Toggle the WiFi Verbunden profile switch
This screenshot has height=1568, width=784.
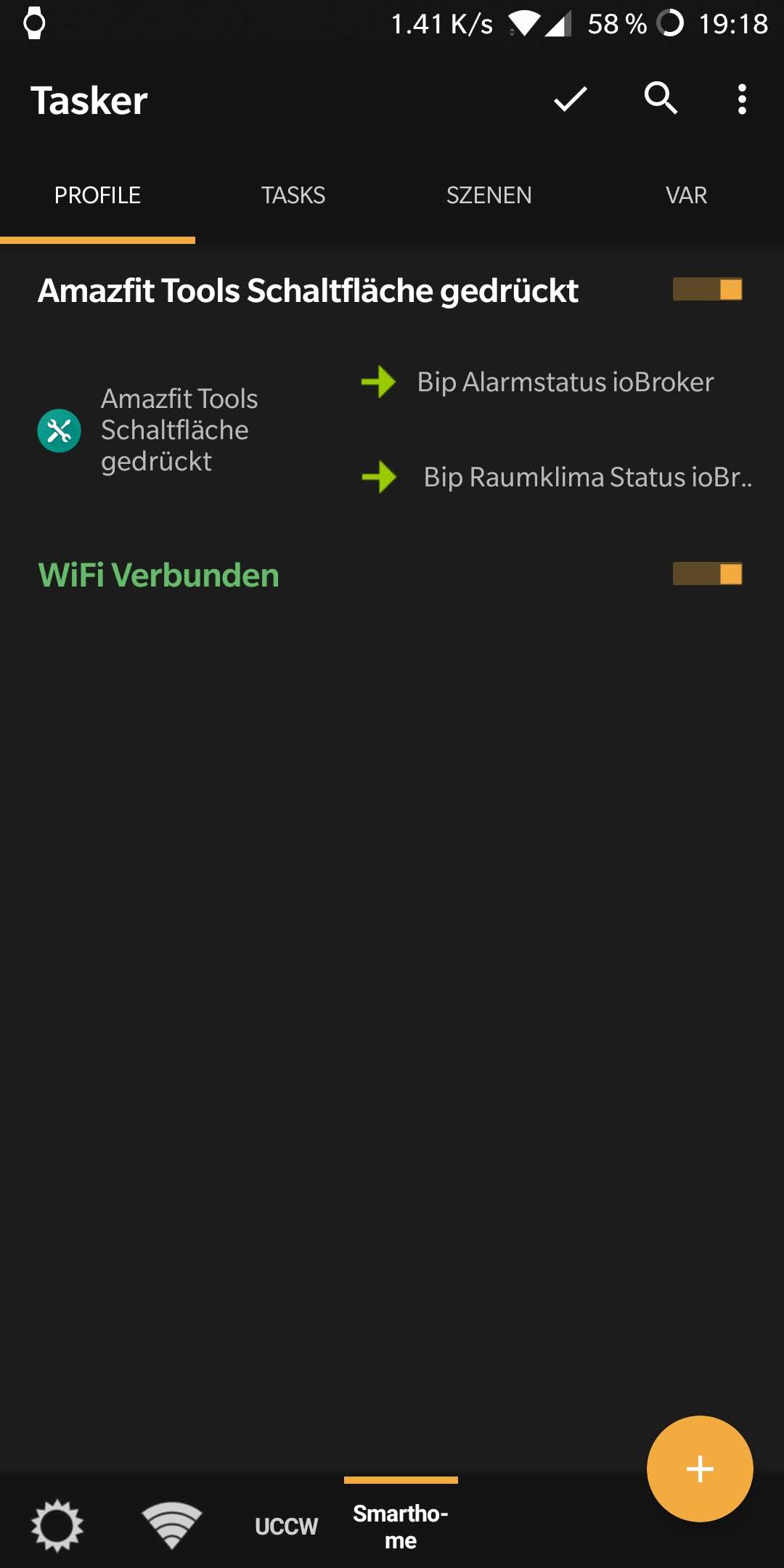coord(707,574)
